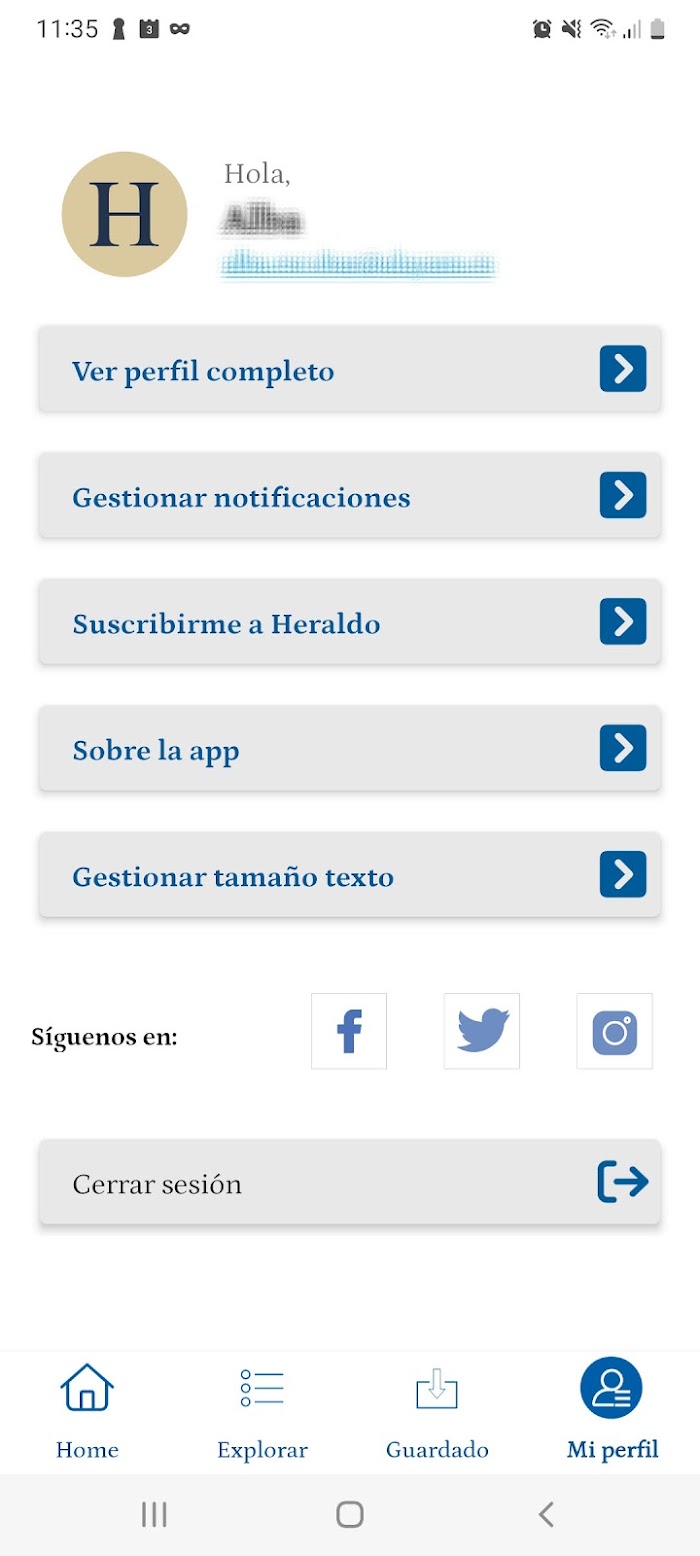Open Heraldo's Twitter profile

(x=482, y=1031)
